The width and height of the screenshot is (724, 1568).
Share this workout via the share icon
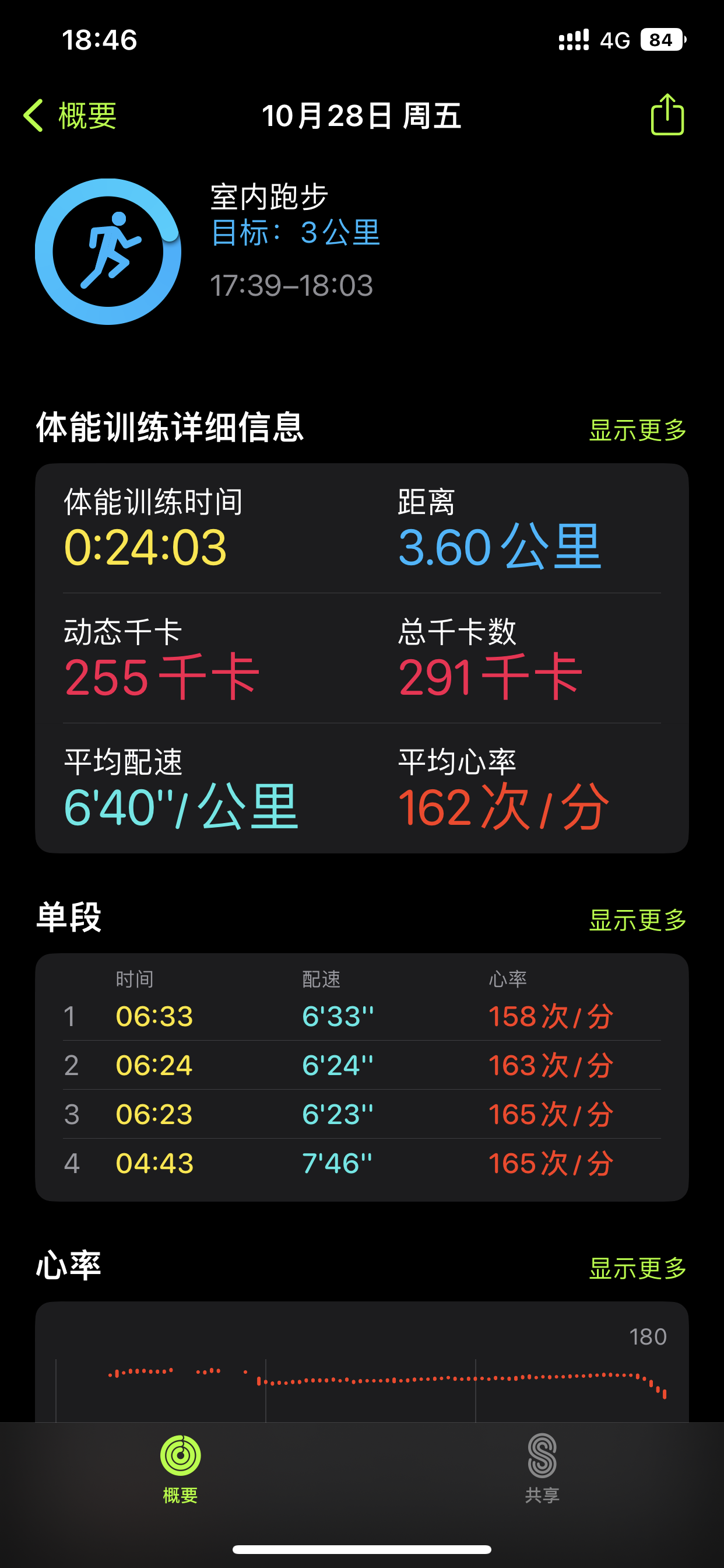click(667, 114)
